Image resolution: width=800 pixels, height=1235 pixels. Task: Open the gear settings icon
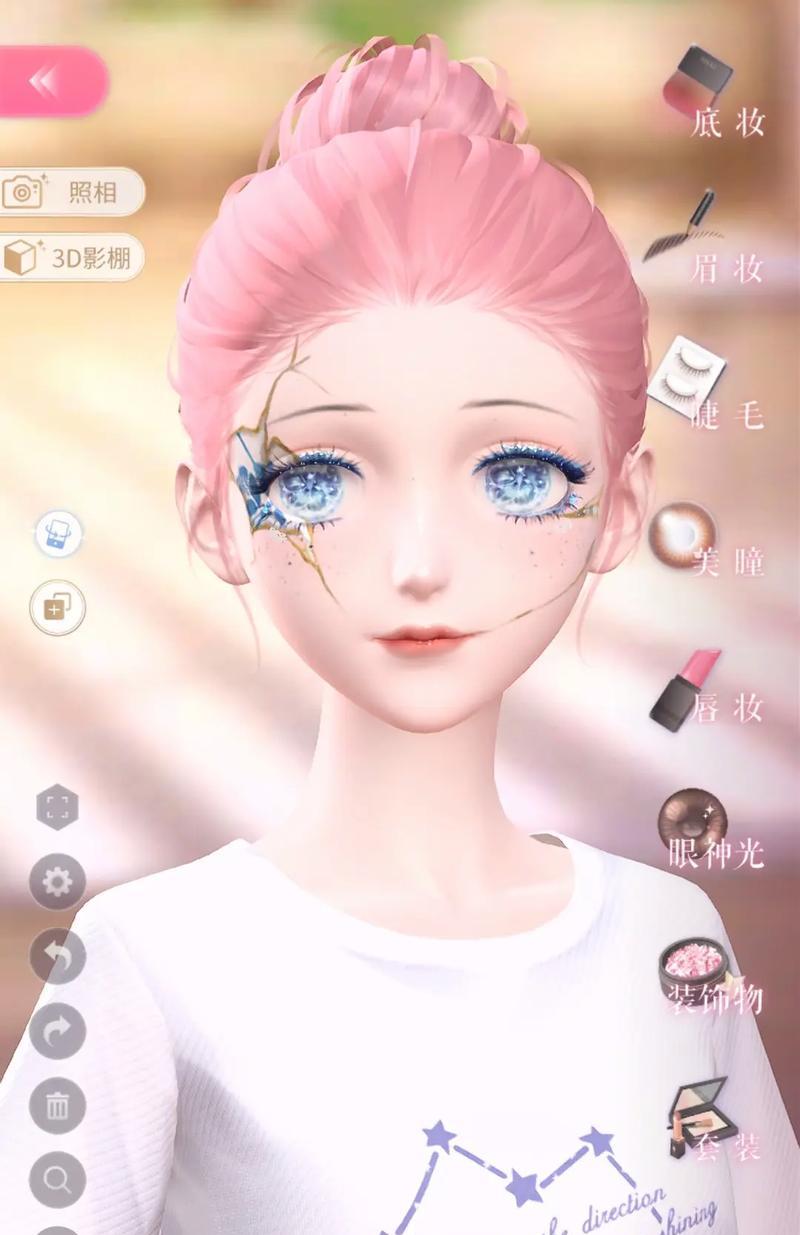[57, 882]
